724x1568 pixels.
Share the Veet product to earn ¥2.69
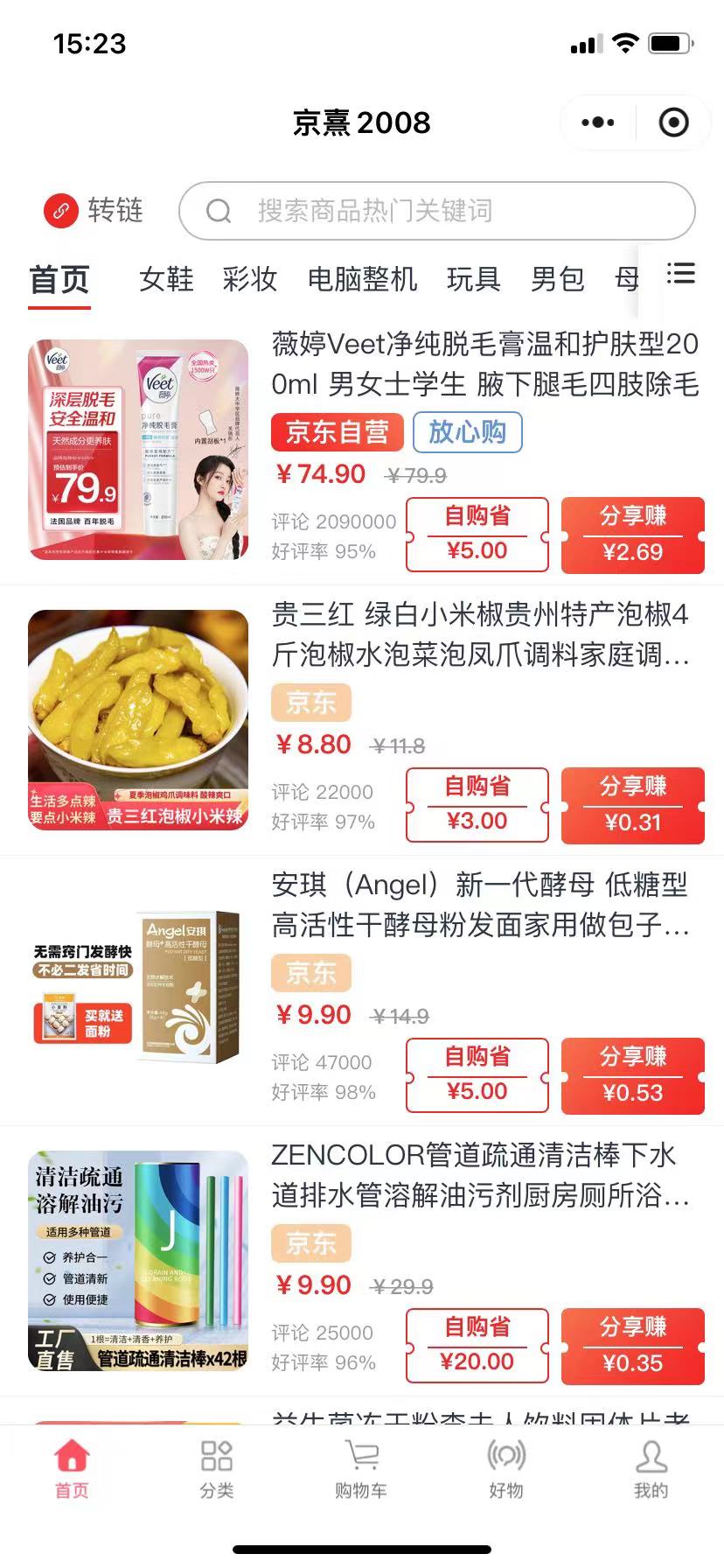633,535
